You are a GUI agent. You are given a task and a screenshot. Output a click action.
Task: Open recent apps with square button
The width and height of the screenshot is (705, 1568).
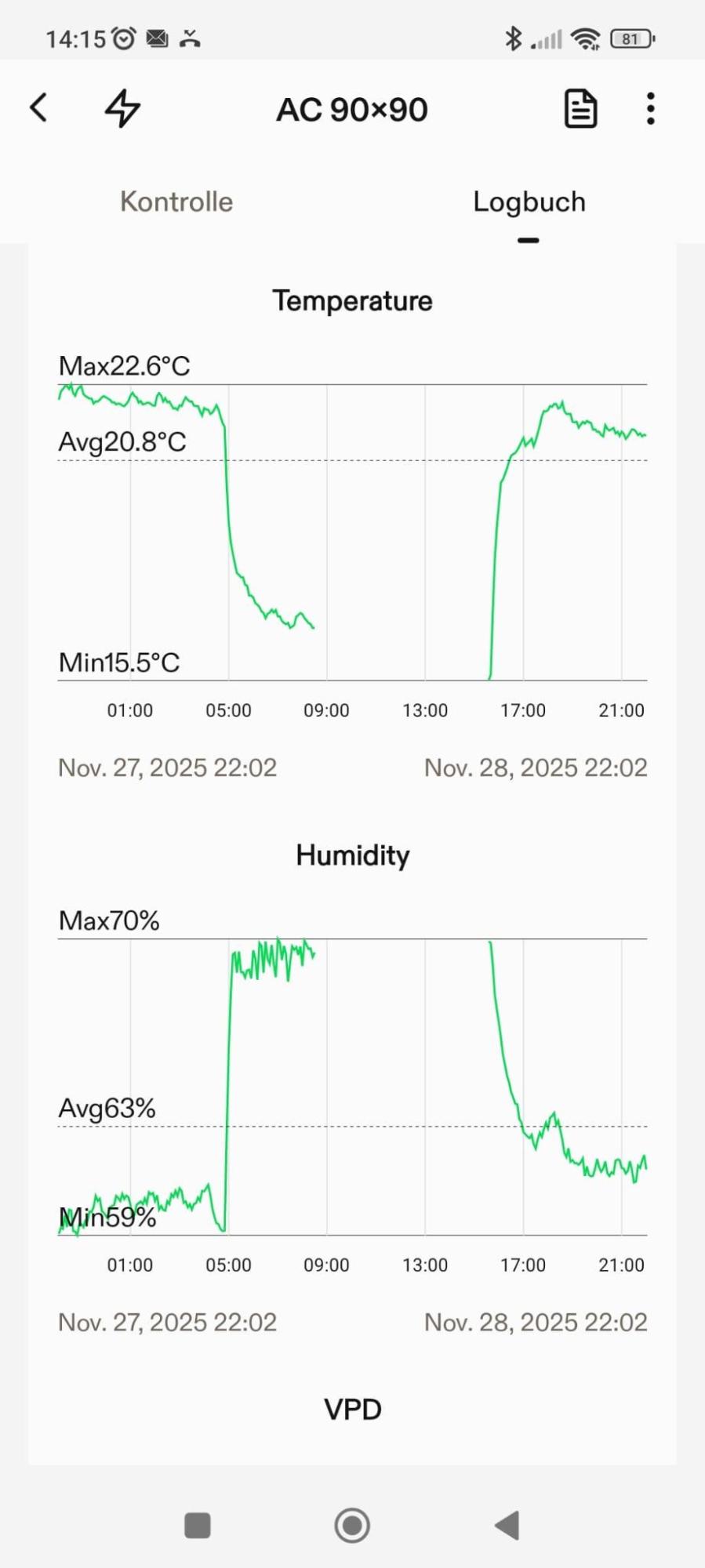pos(198,1526)
